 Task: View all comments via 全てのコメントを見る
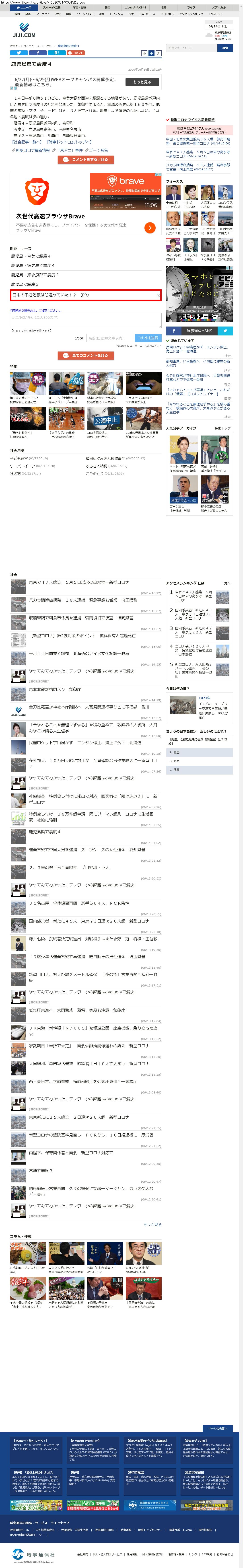click(85, 356)
